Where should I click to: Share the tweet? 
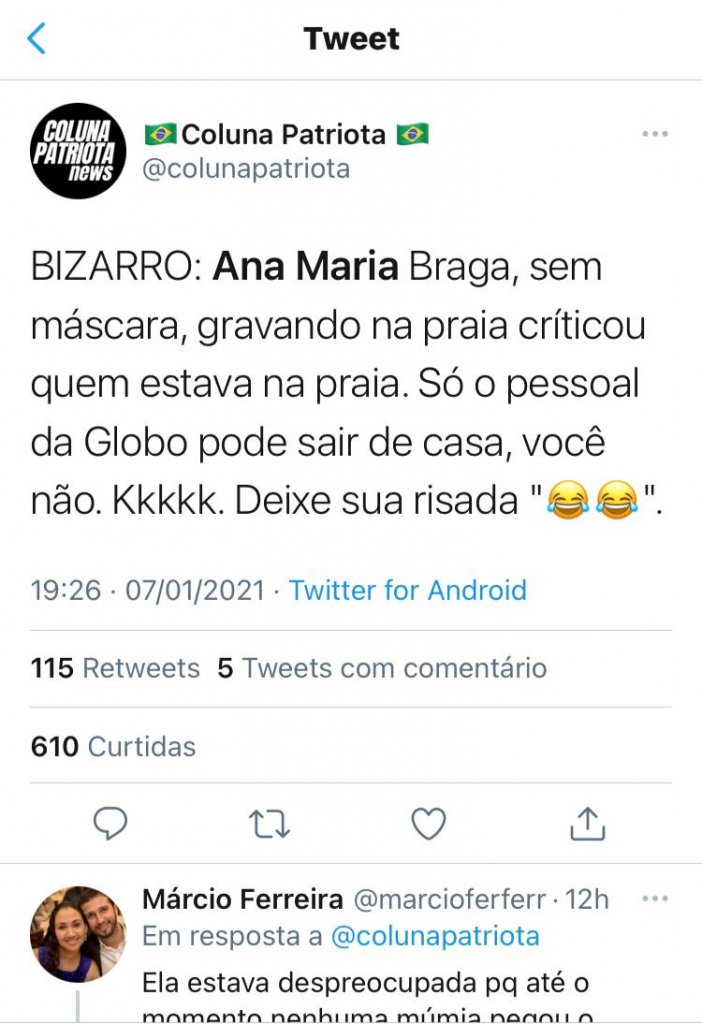pos(588,823)
